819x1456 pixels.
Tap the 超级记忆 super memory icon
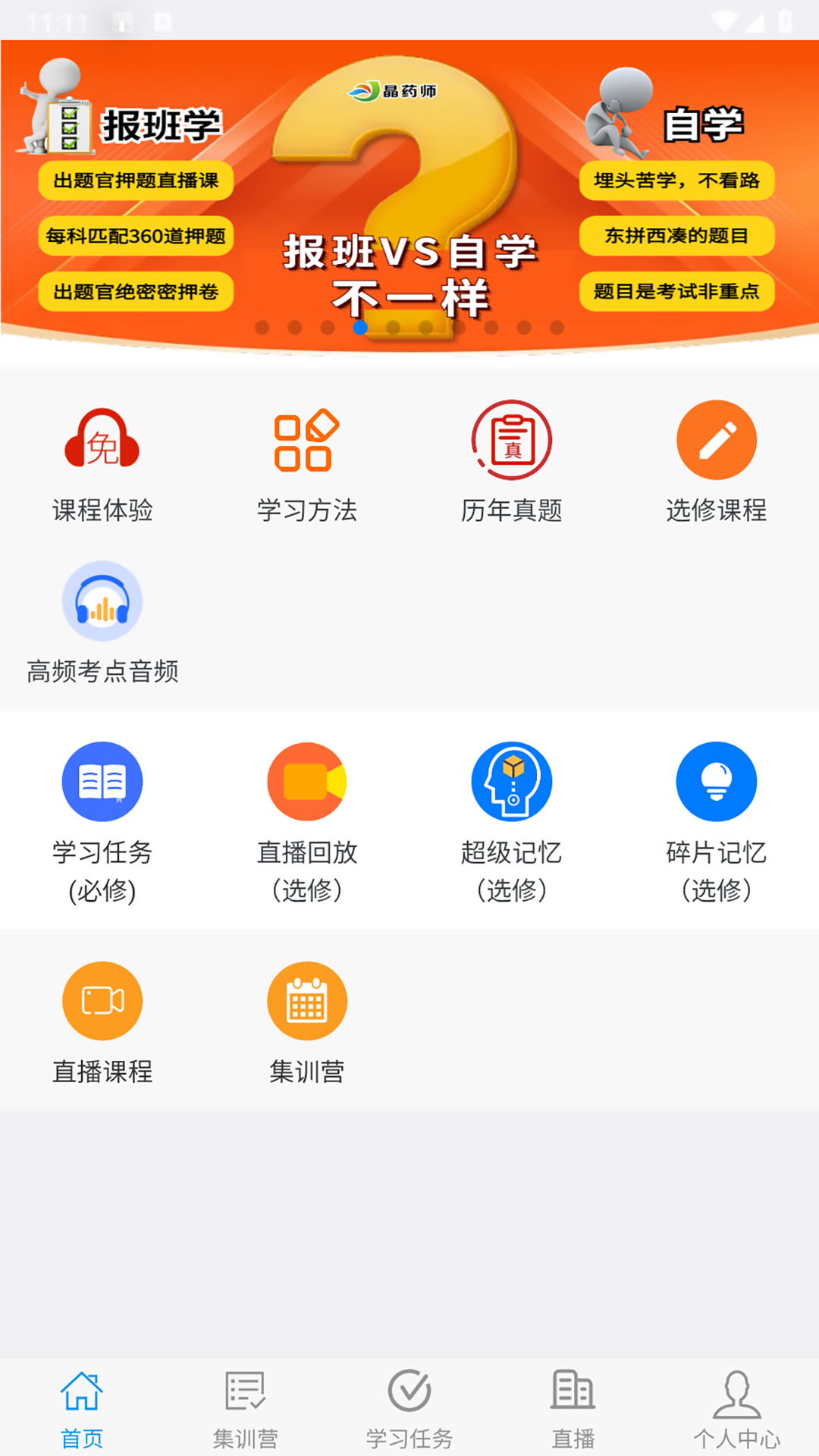pos(512,781)
